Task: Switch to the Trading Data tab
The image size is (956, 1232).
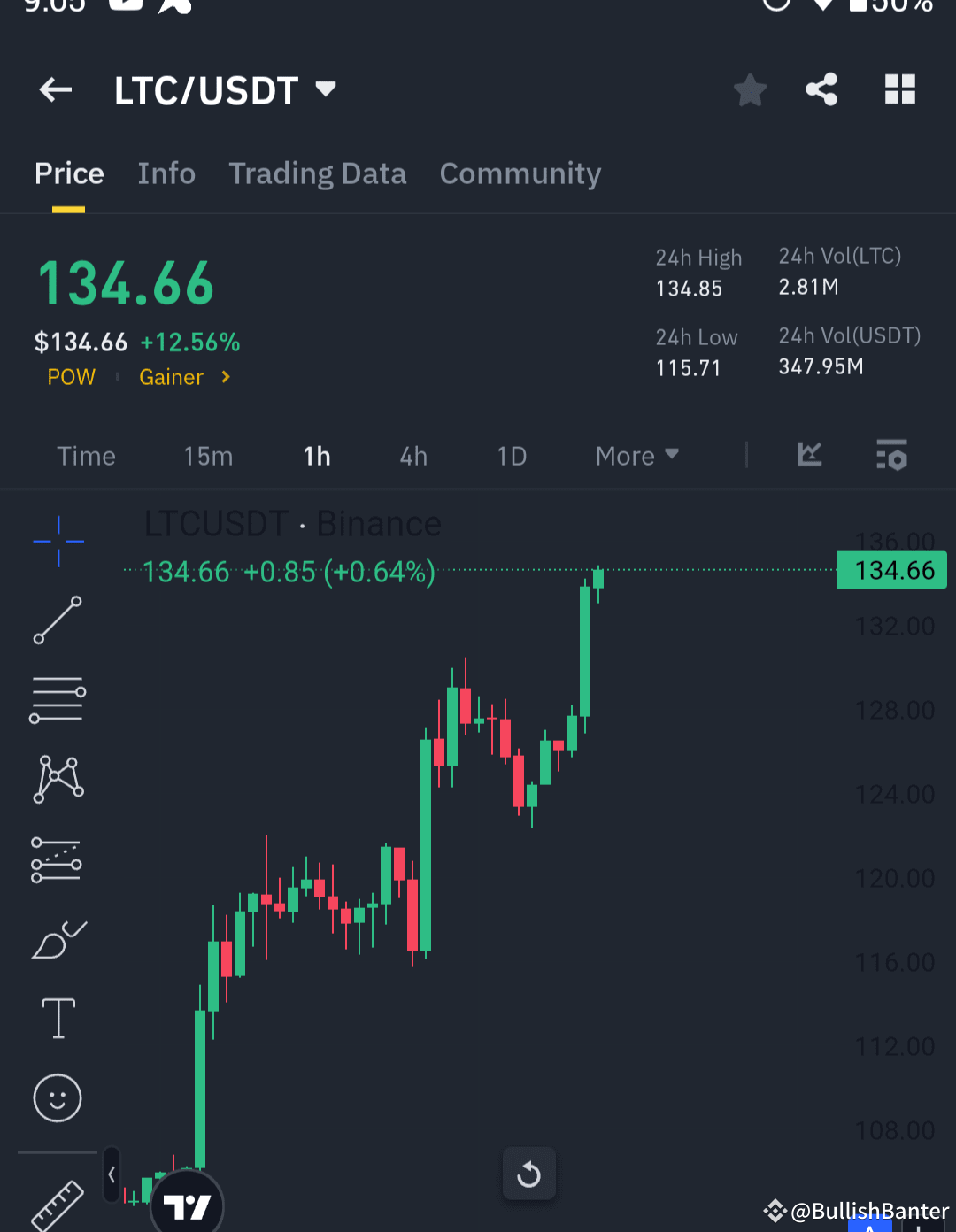Action: tap(318, 173)
